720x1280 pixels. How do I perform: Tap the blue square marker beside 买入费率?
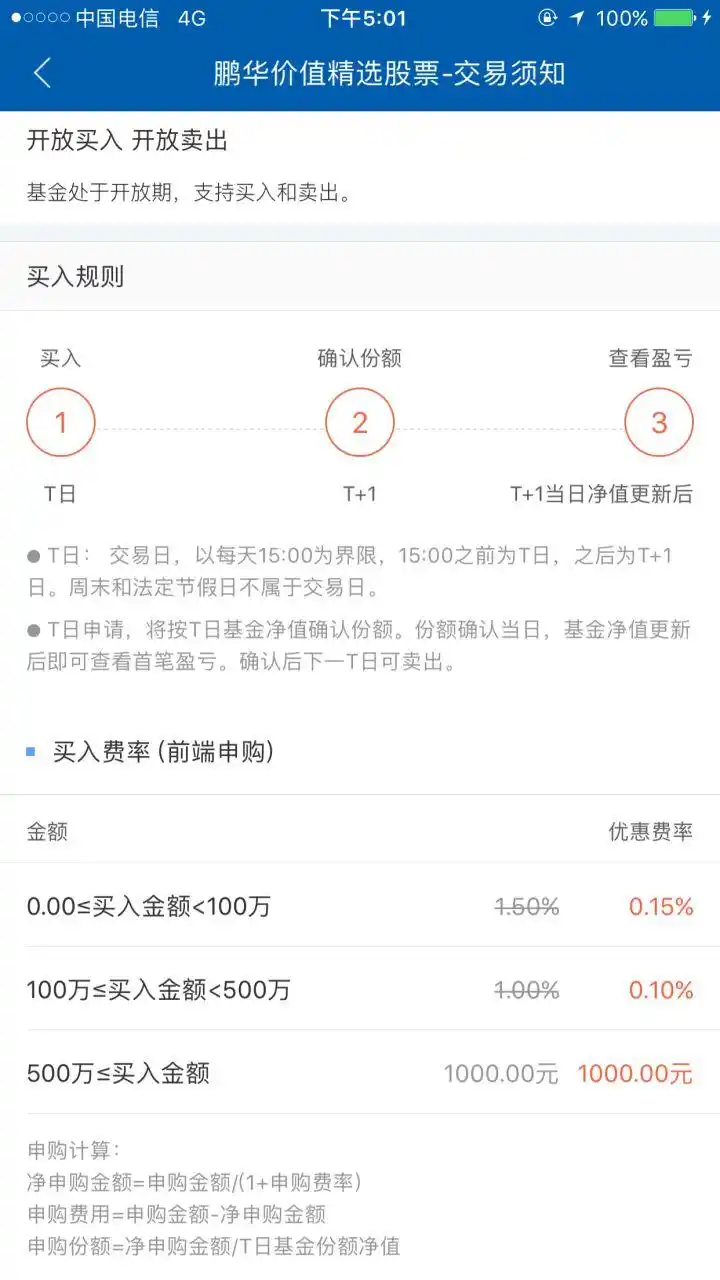pyautogui.click(x=28, y=751)
